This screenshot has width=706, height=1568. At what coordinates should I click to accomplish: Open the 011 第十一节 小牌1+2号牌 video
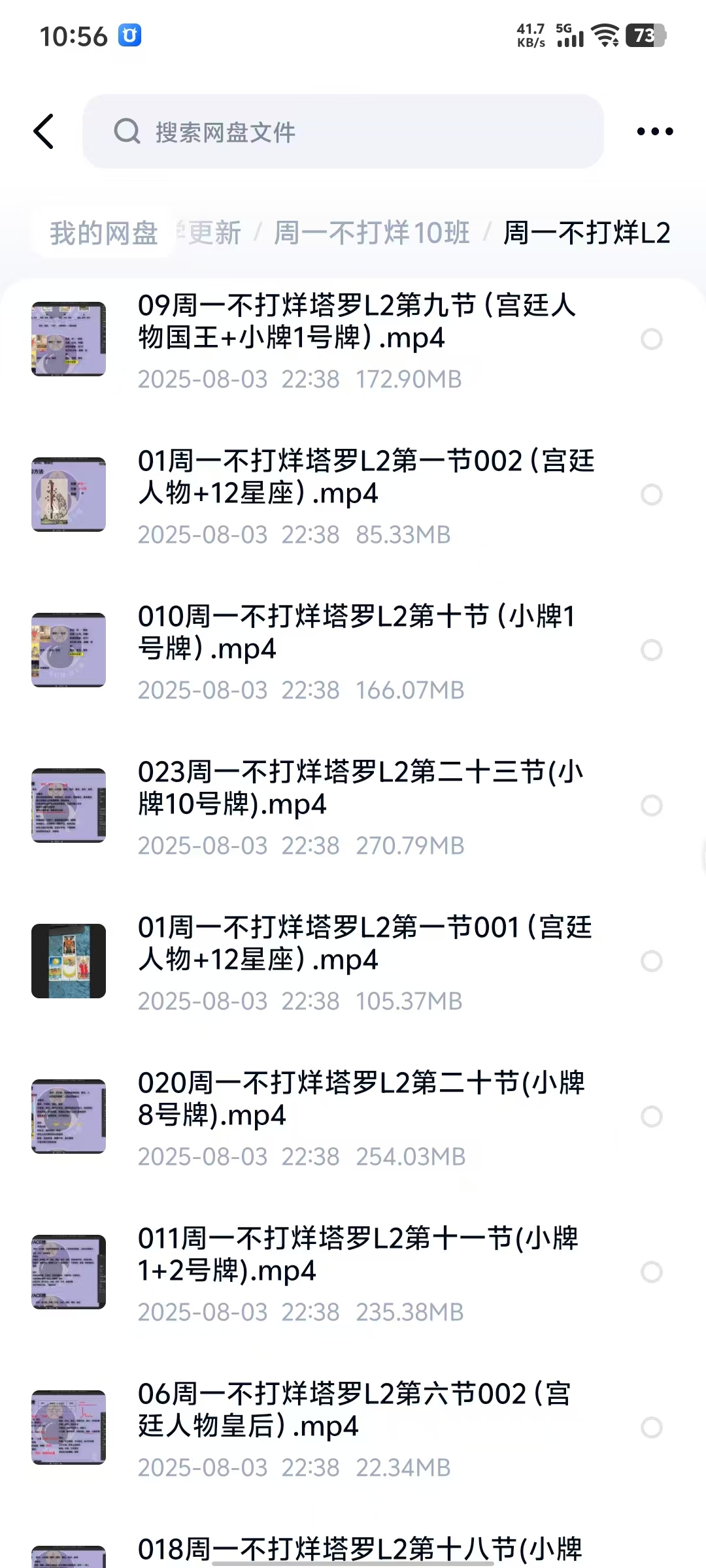(358, 1255)
